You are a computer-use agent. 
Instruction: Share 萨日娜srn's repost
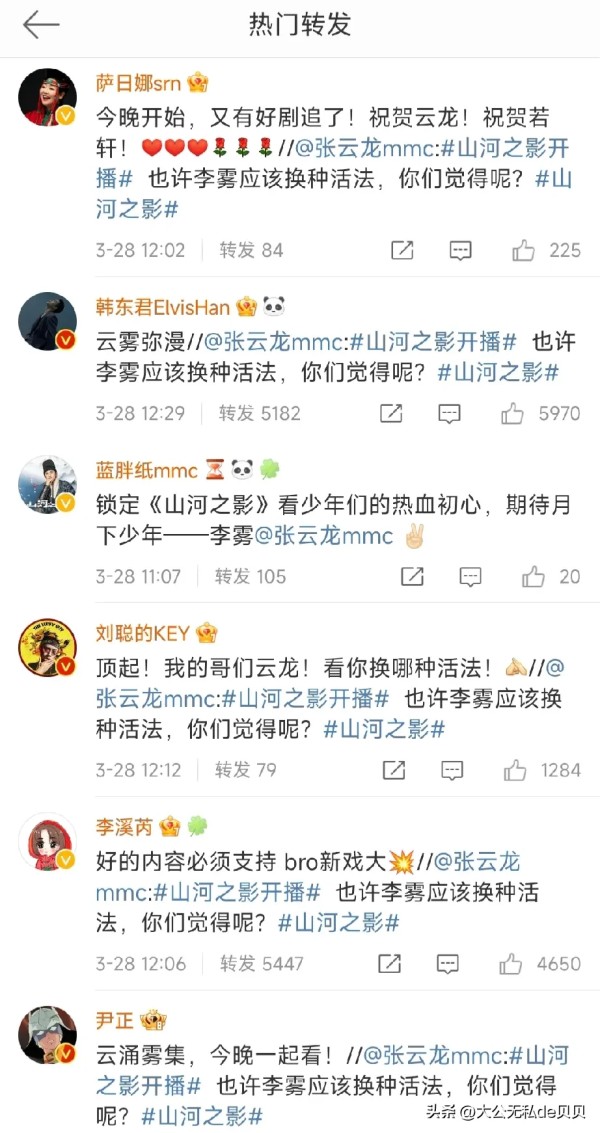tap(402, 250)
